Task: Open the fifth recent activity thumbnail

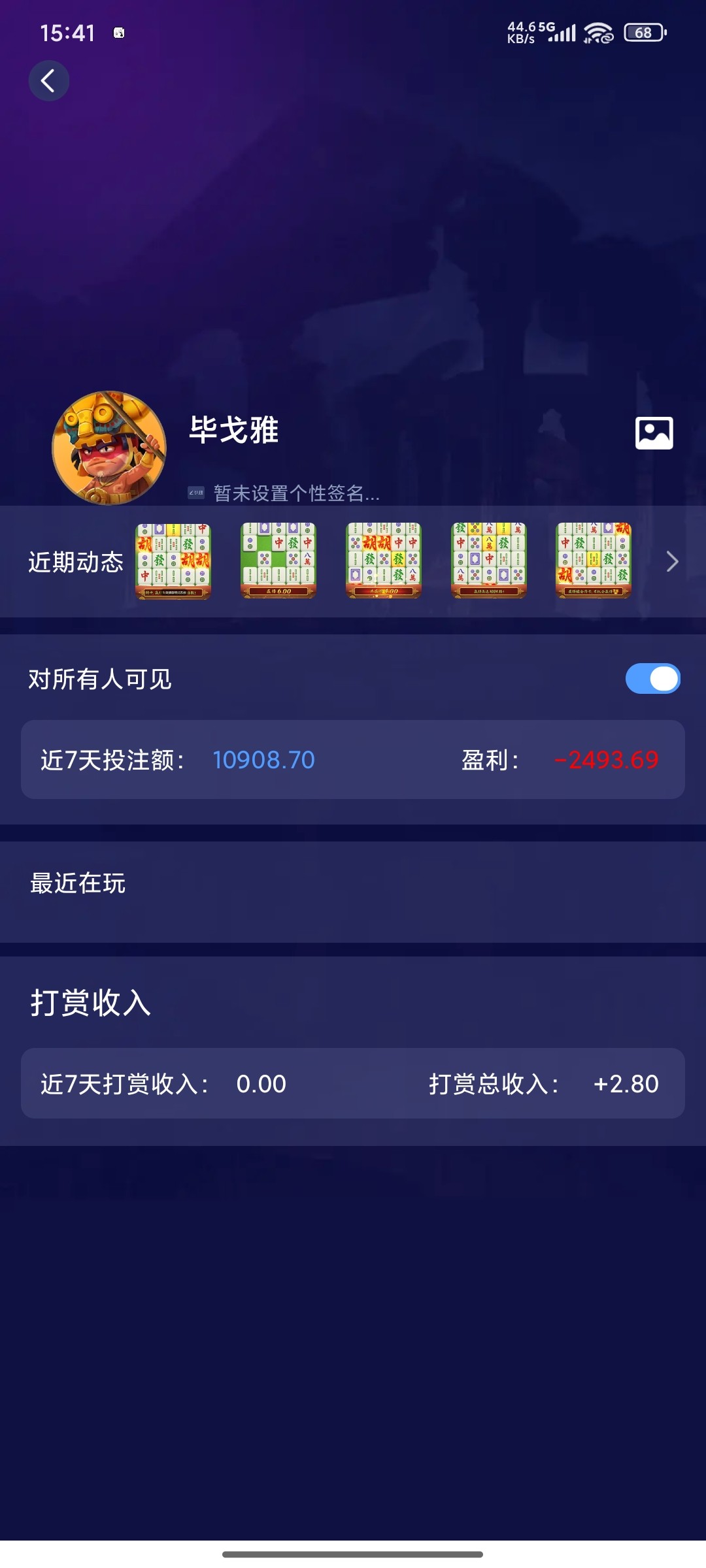Action: (x=594, y=561)
